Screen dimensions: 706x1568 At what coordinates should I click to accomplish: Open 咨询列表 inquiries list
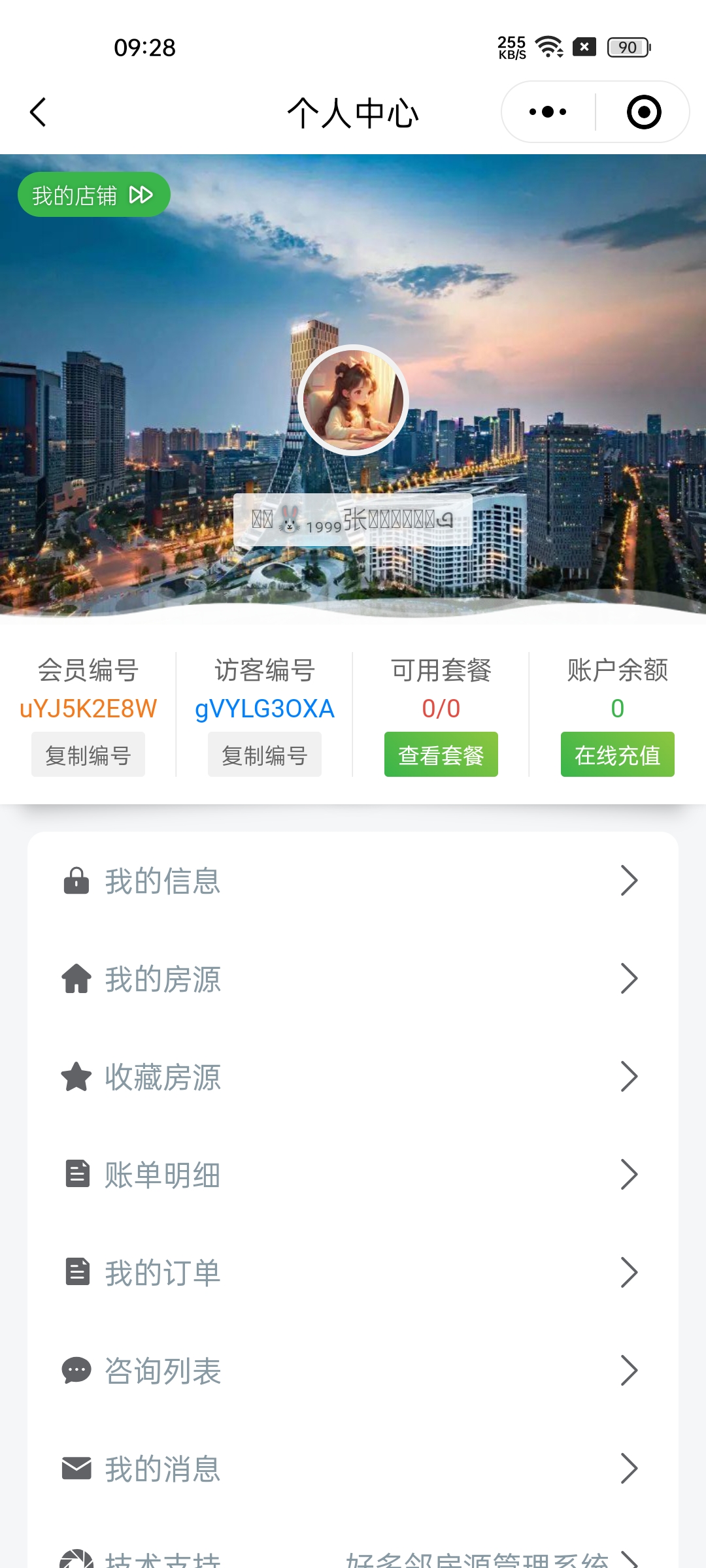coord(353,1371)
